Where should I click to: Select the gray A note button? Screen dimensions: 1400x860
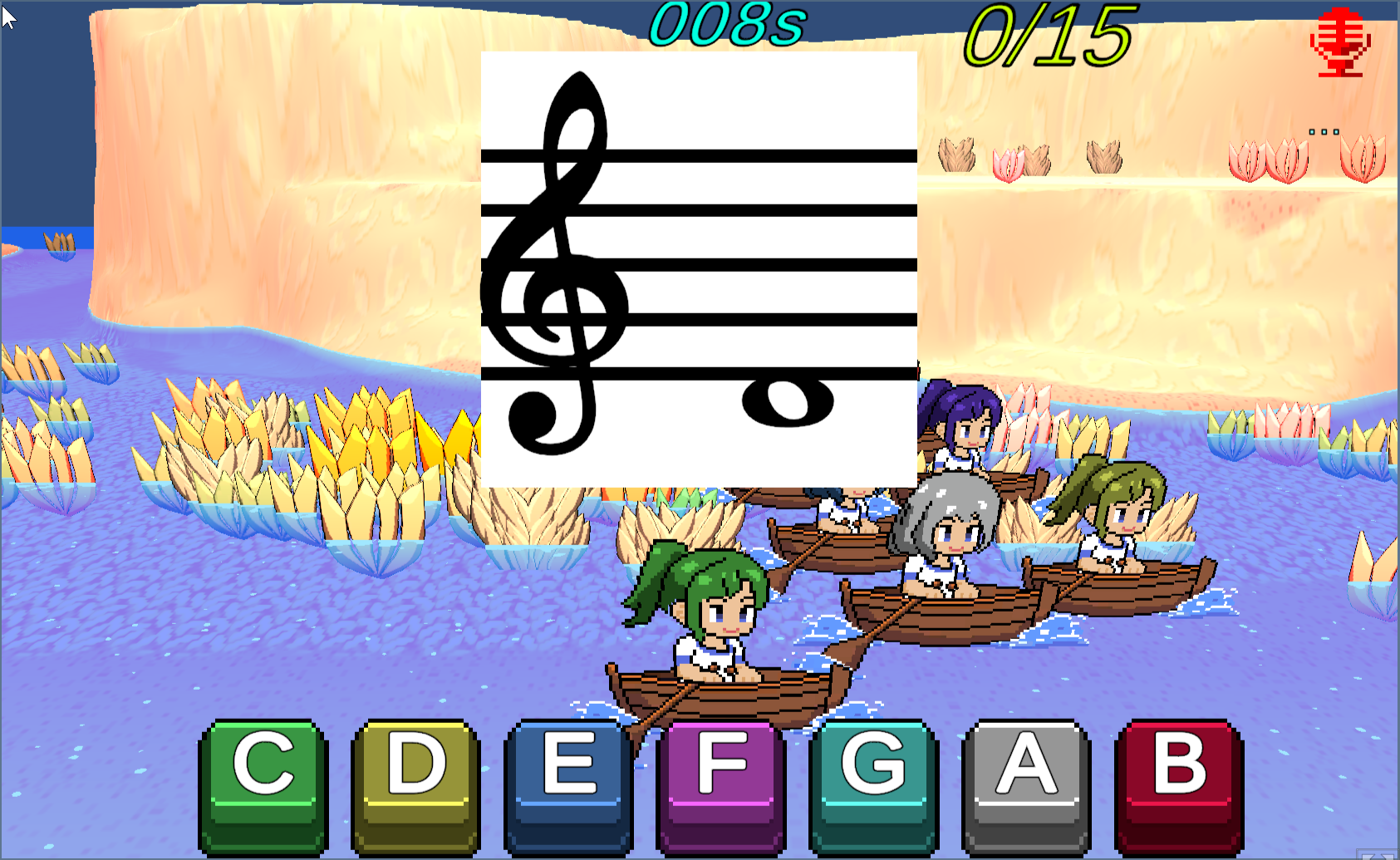pos(1027,785)
